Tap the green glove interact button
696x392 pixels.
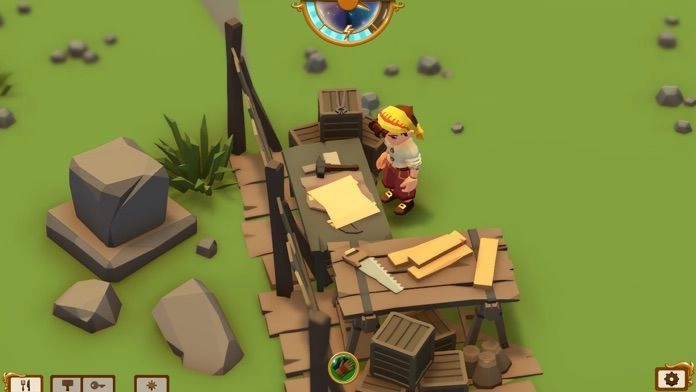pyautogui.click(x=344, y=367)
